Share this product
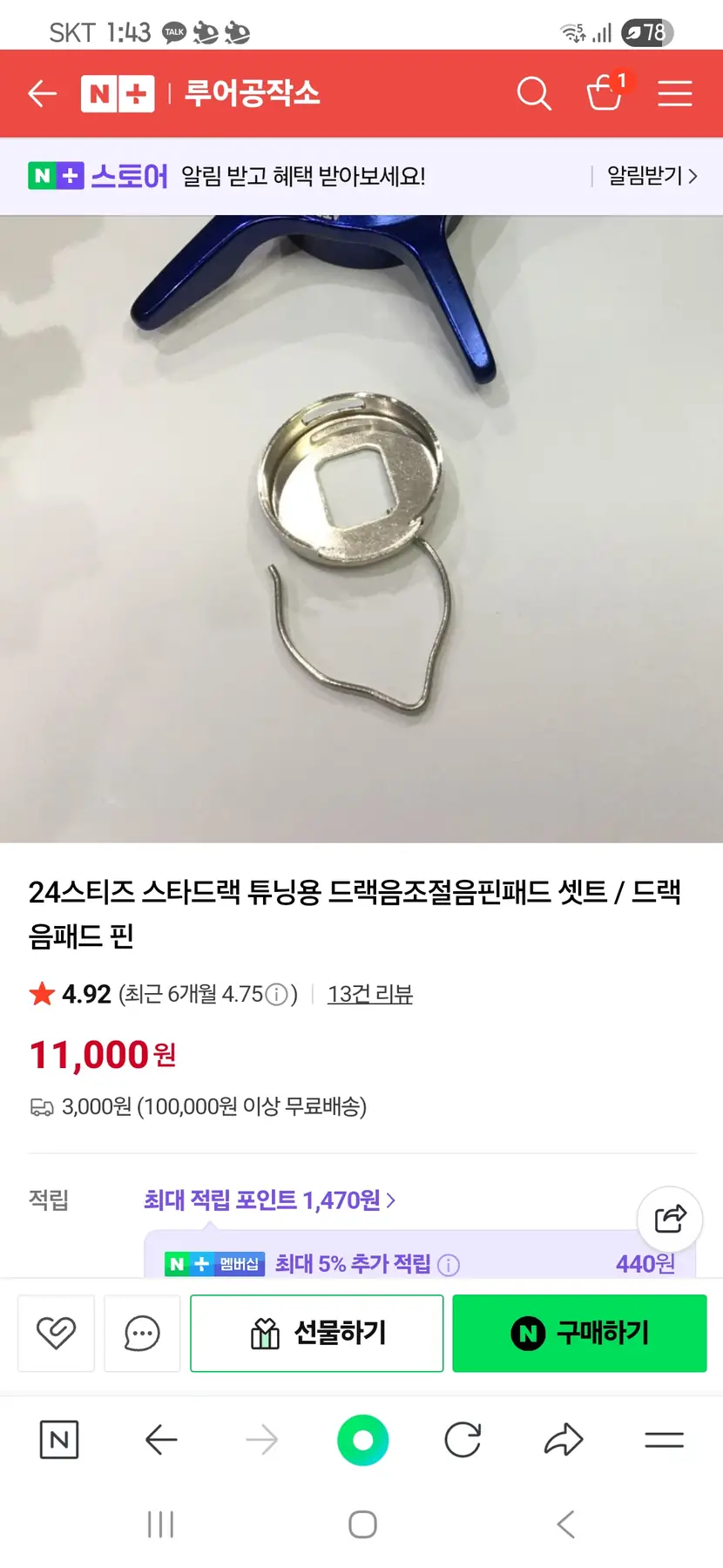The image size is (723, 1568). 670,1219
